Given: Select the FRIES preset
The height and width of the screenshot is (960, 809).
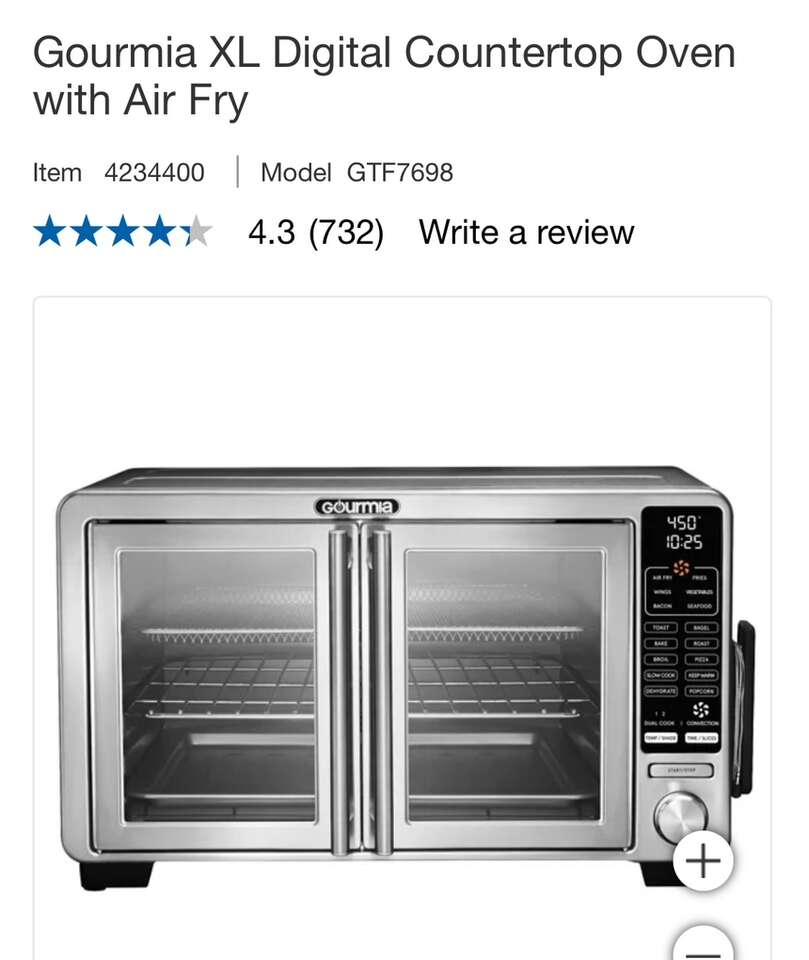Looking at the screenshot, I should 699,577.
